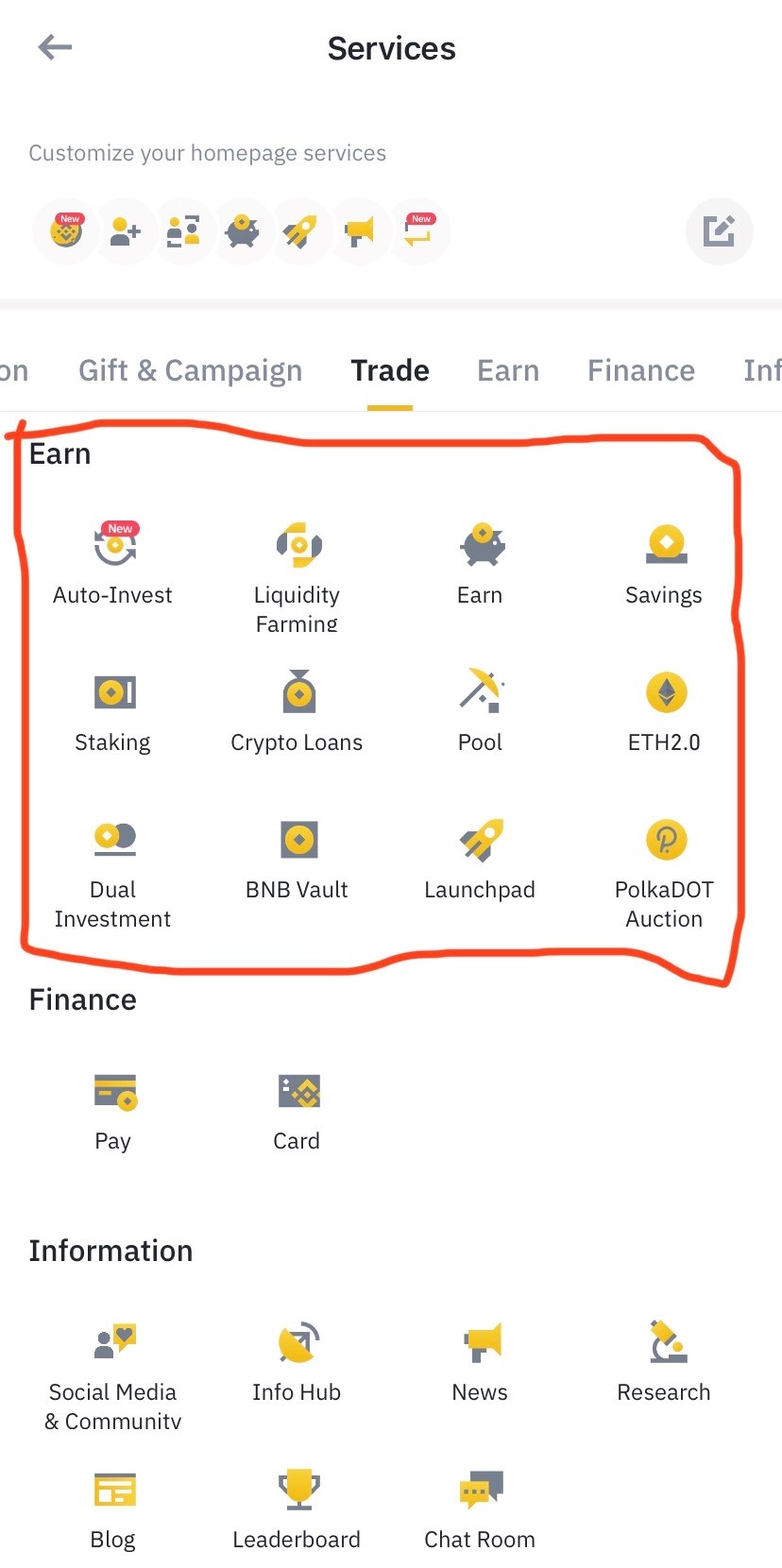Open ETH2.0
782x1568 pixels.
click(x=665, y=711)
